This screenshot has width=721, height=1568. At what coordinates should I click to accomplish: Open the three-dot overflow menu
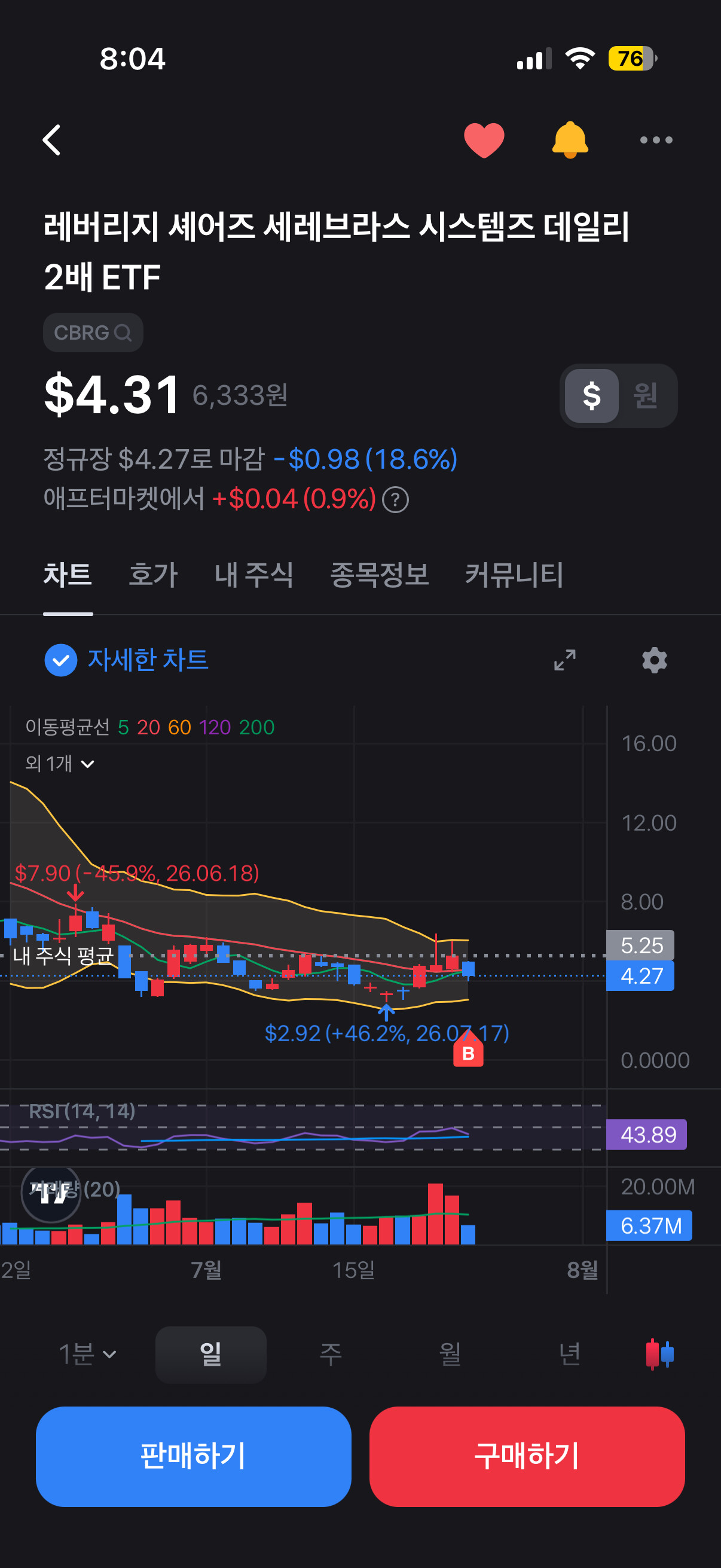click(656, 140)
